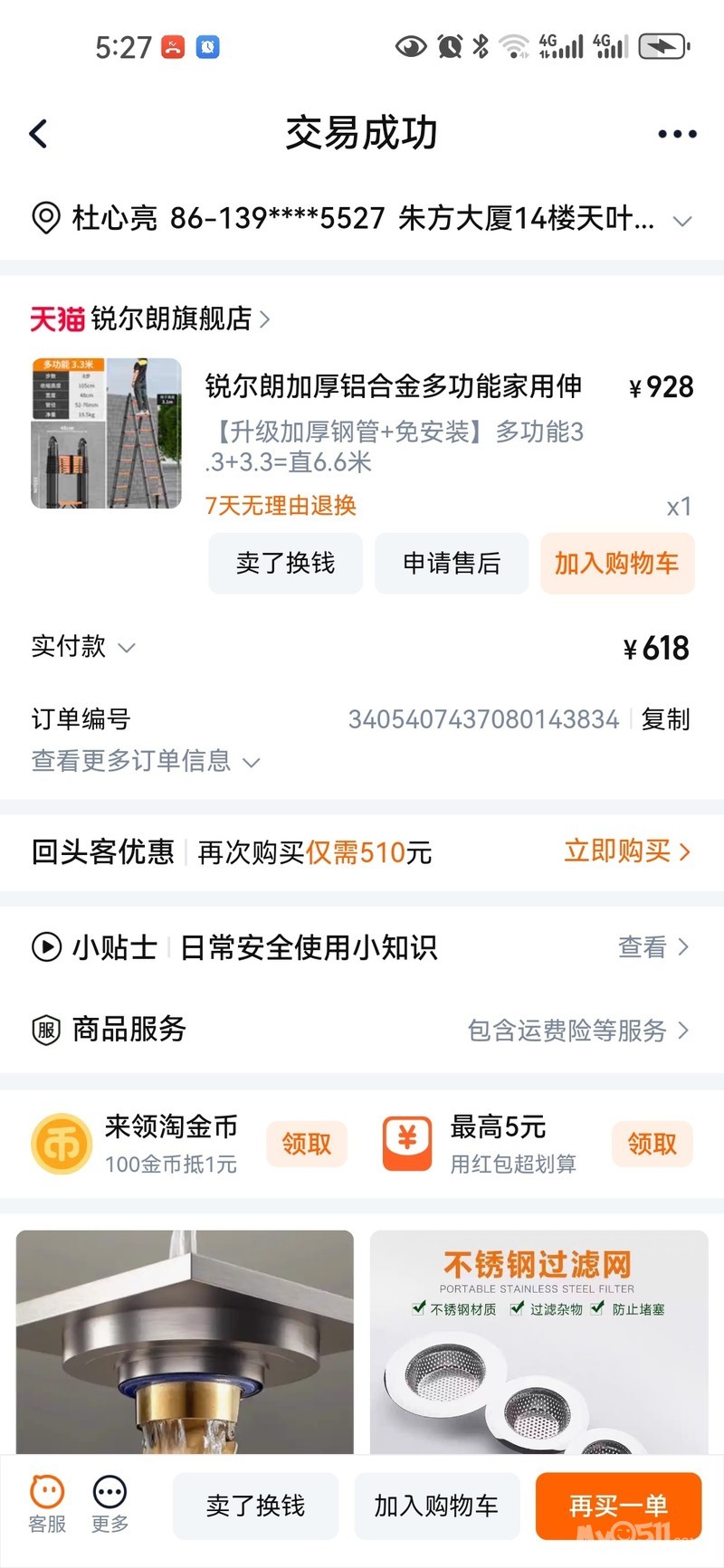Image resolution: width=724 pixels, height=1568 pixels.
Task: Tap the orange 加入购物车 under the product
Action: click(616, 563)
